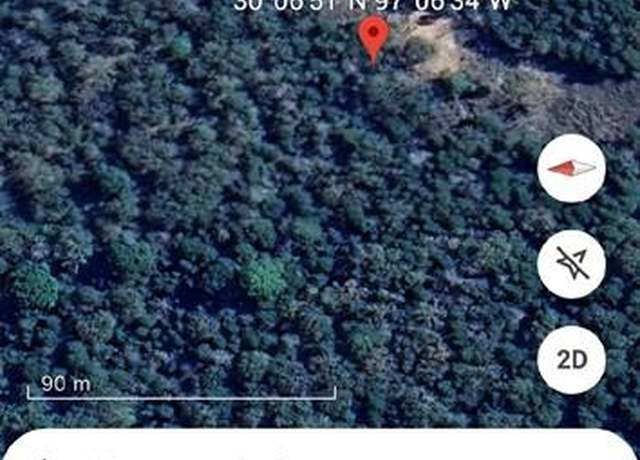Tap the compass to reset orientation

(571, 168)
